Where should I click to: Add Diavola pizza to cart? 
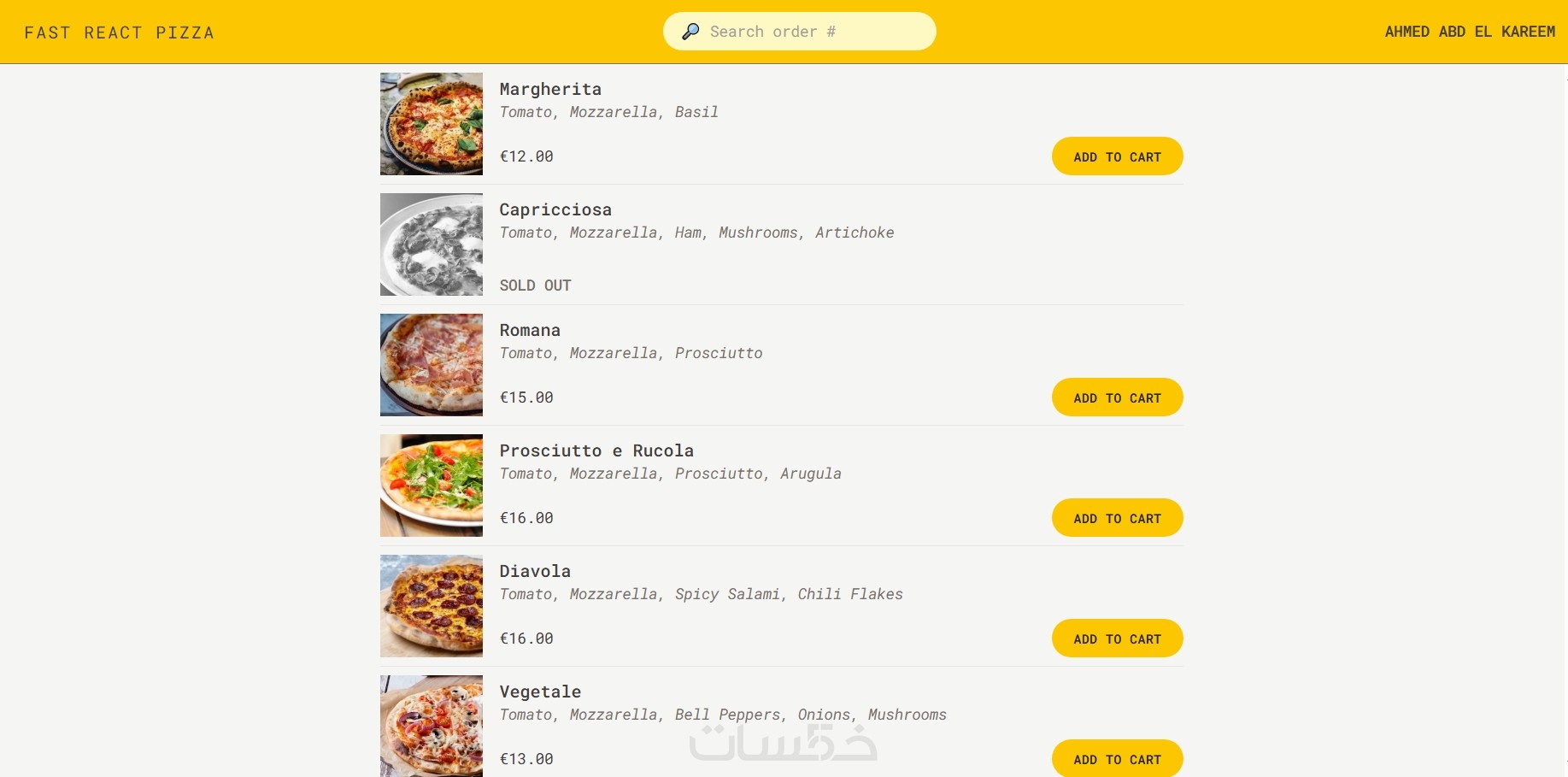pyautogui.click(x=1117, y=639)
